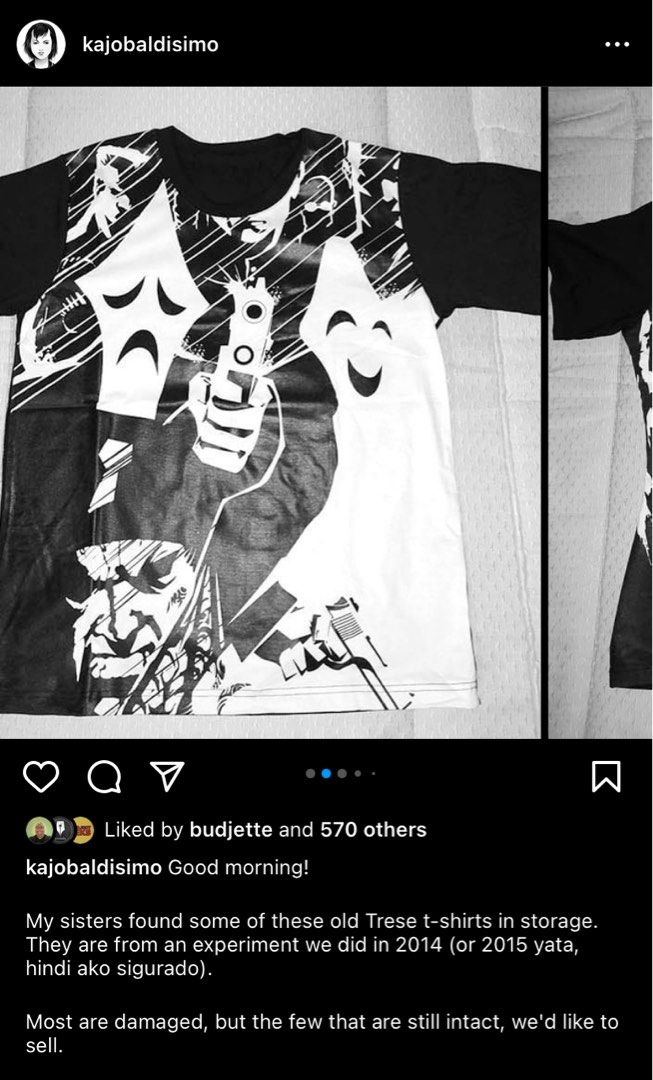Screen dimensions: 653x1080
Task: Open the kajobaldisimo username in the header
Action: point(149,45)
